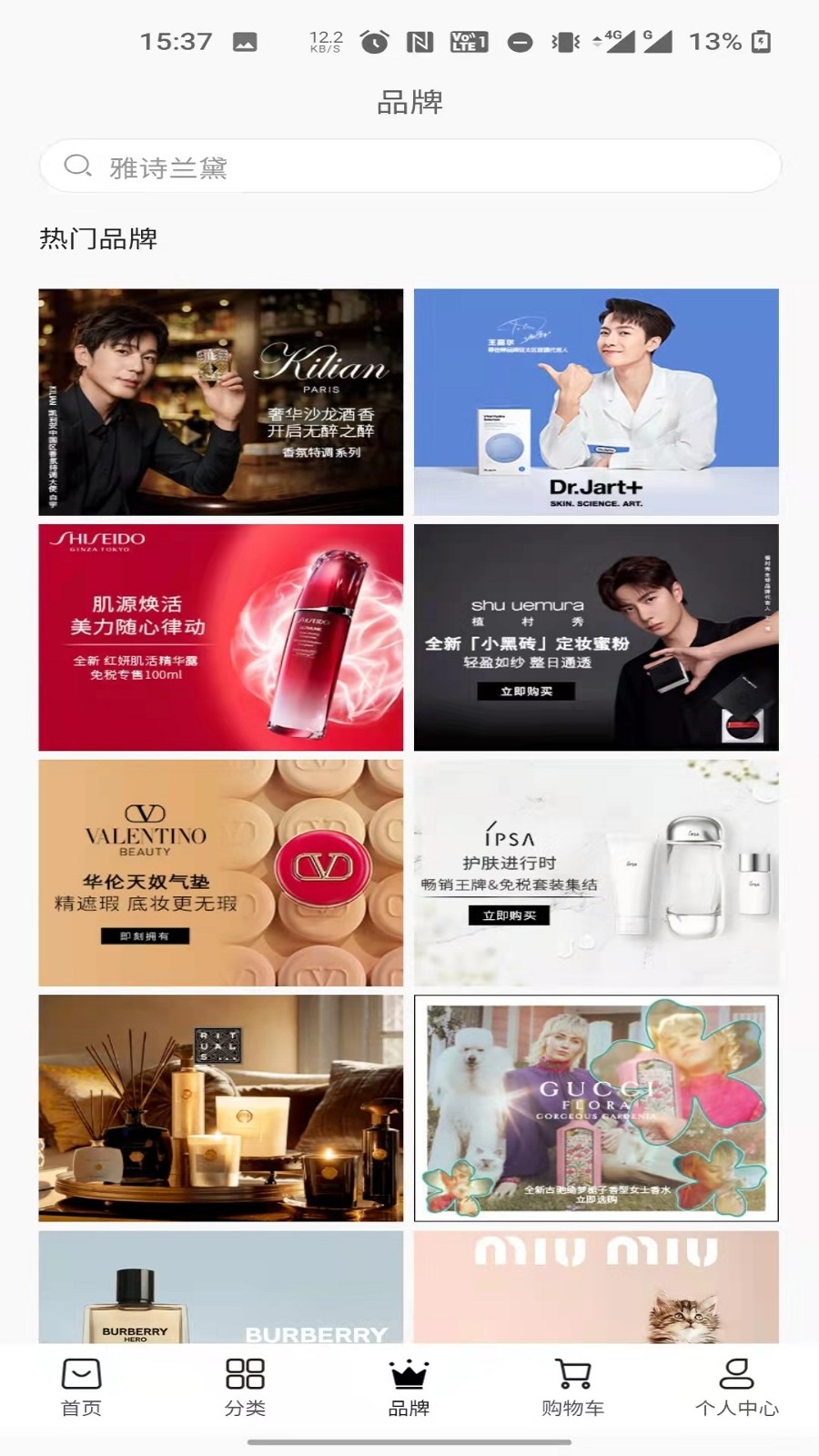Viewport: 819px width, 1456px height.
Task: Open the Kilian Paris brand tile
Action: (x=220, y=402)
